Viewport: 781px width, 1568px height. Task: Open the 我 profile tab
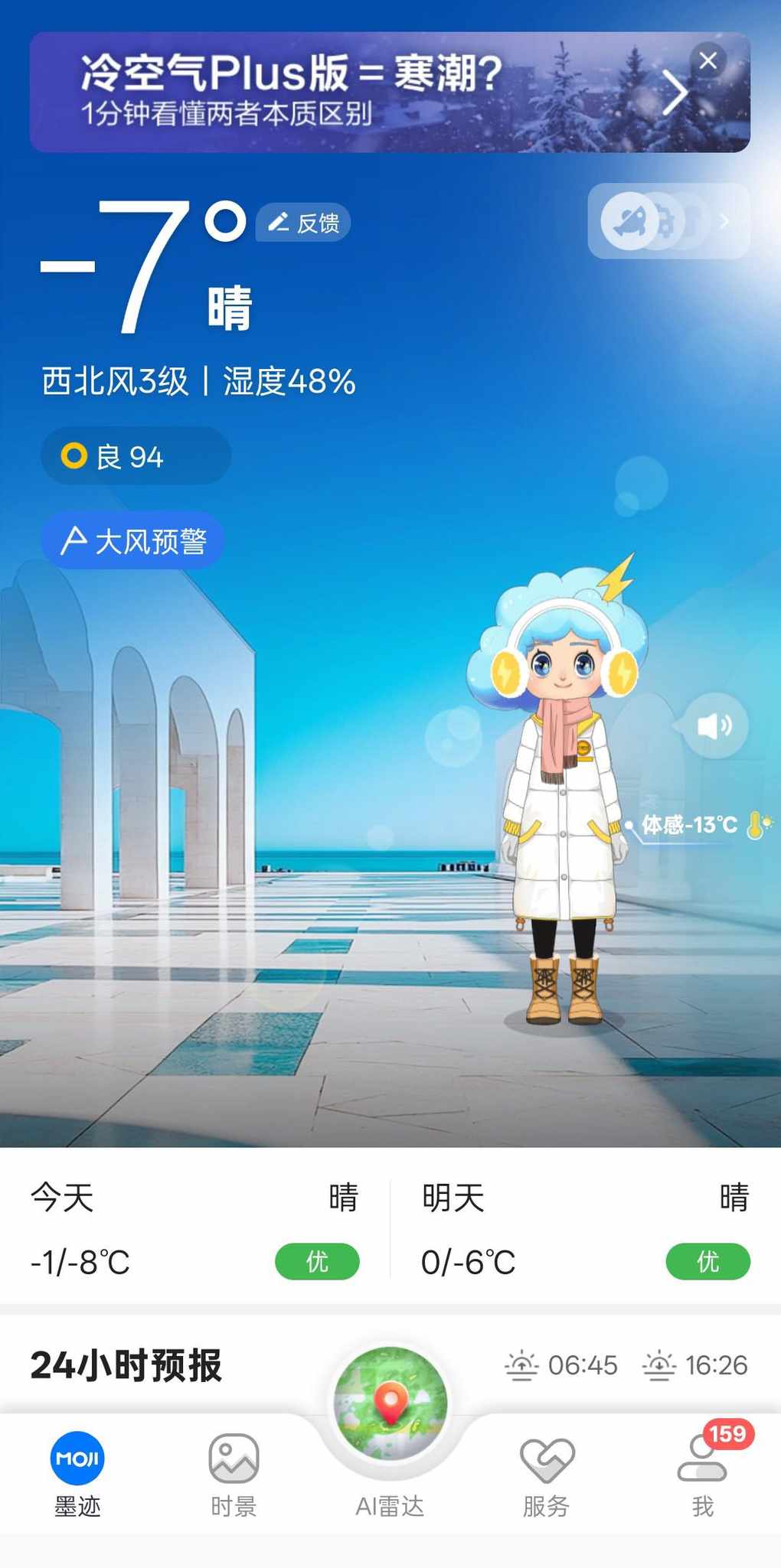tap(702, 1475)
